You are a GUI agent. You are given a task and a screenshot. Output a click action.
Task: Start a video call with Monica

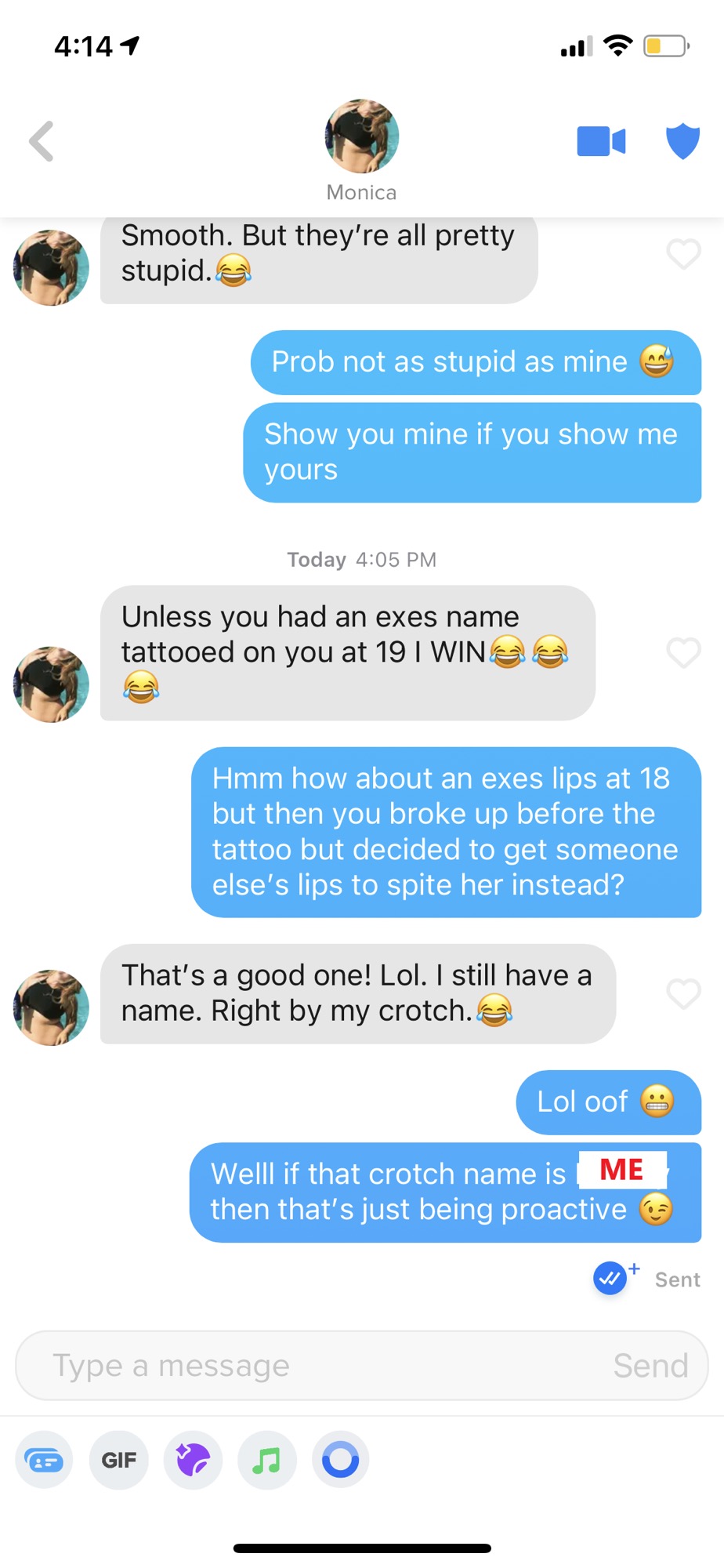coord(601,142)
